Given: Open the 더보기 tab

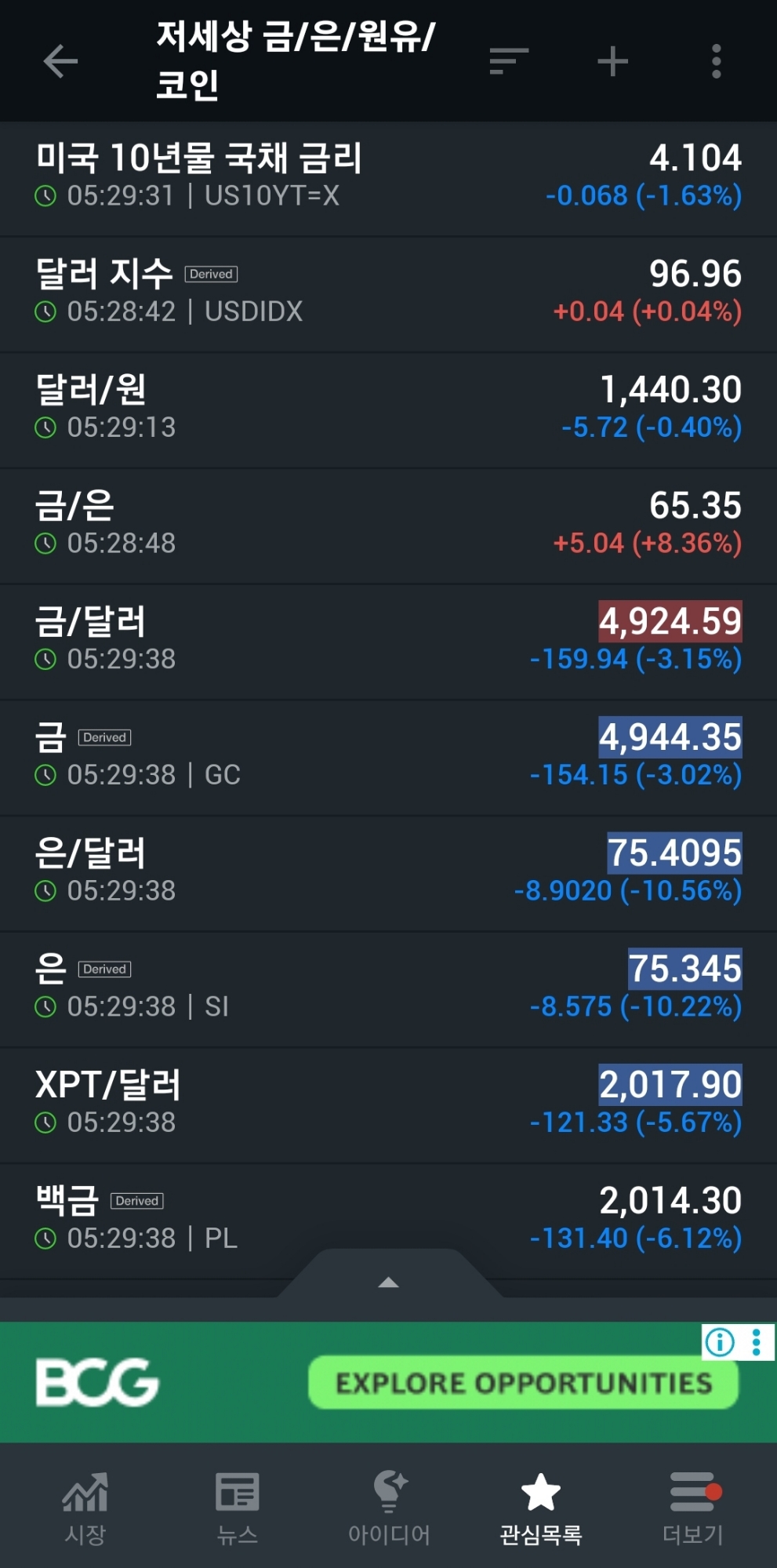Looking at the screenshot, I should [x=692, y=1508].
